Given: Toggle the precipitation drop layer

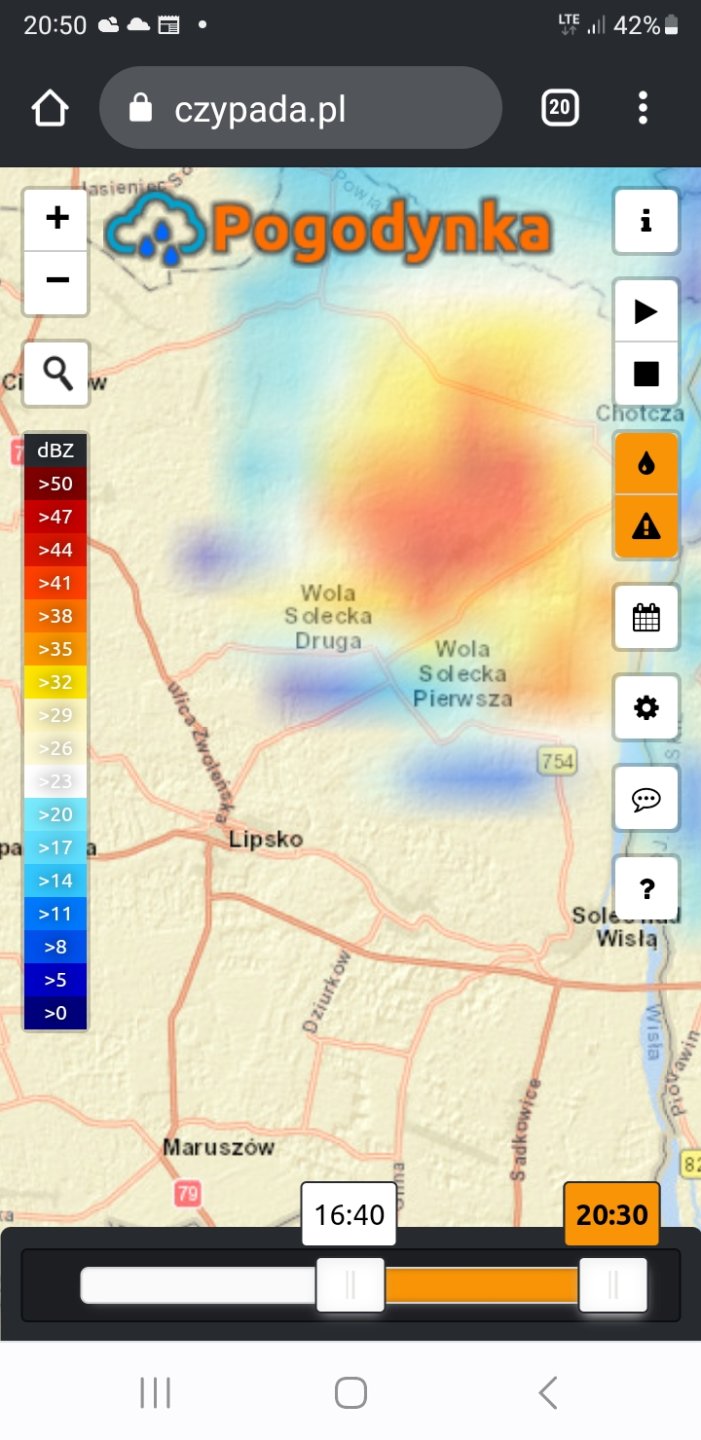Looking at the screenshot, I should coord(646,464).
